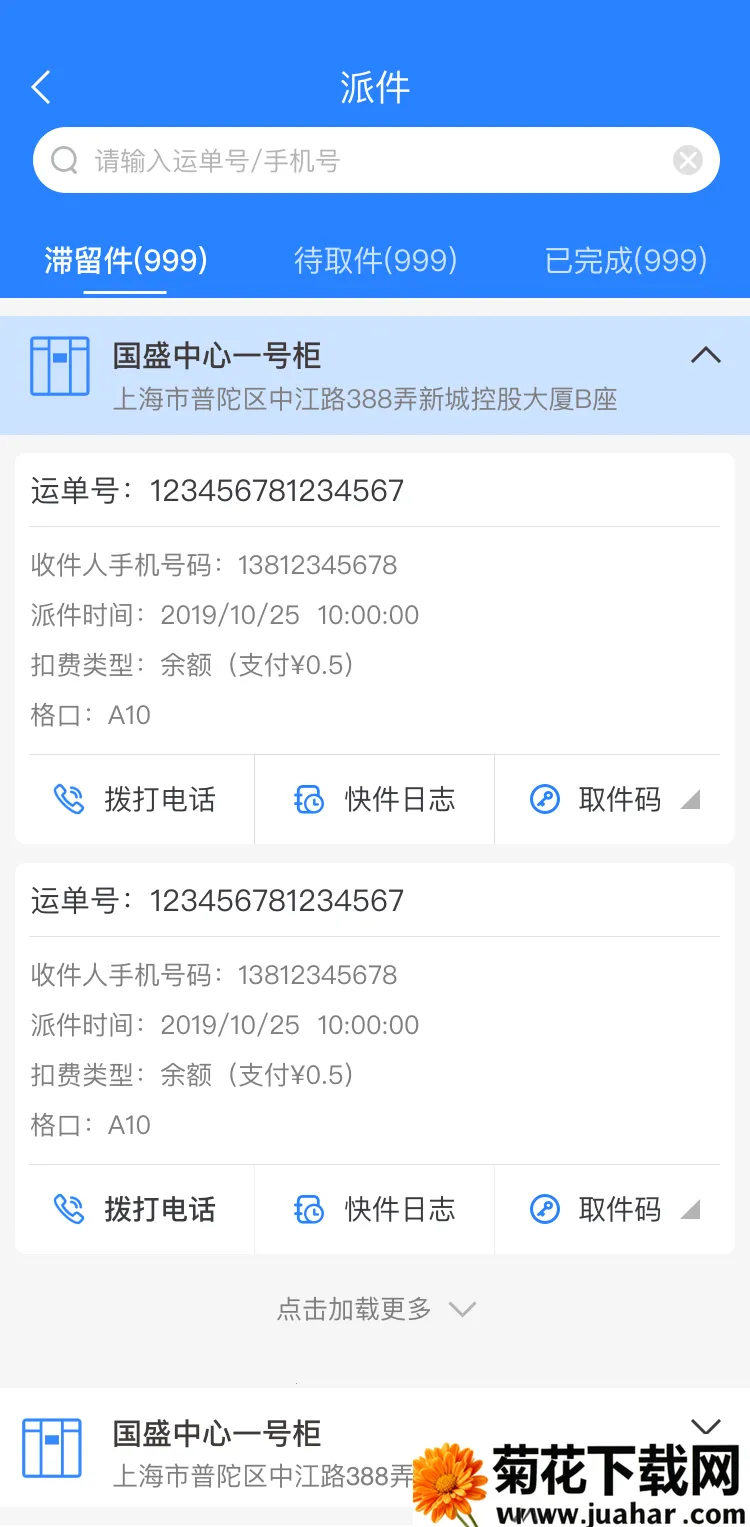This screenshot has width=750, height=1527.
Task: Clear the search box text
Action: pos(687,160)
